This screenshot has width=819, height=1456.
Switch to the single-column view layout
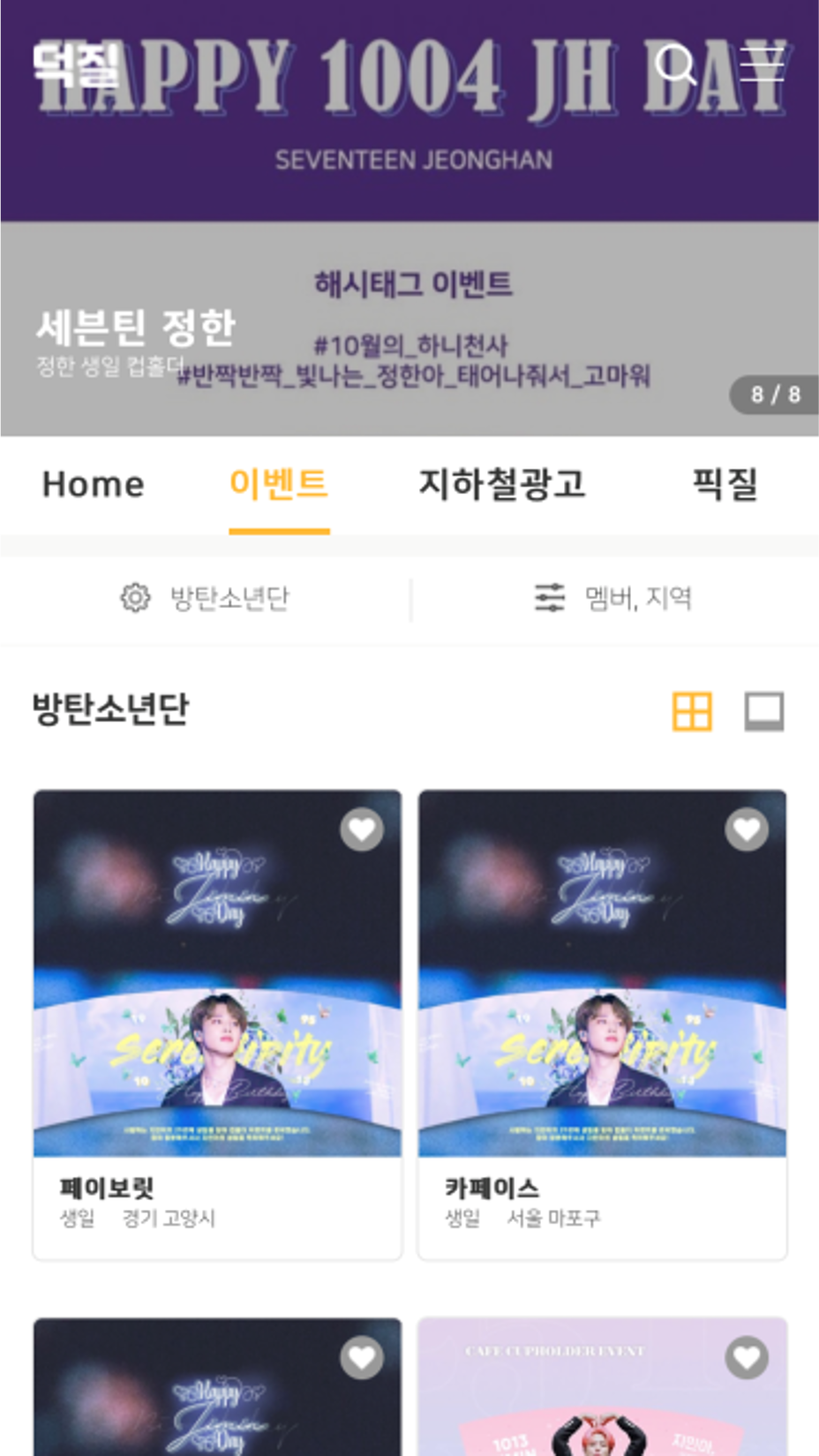(x=763, y=711)
